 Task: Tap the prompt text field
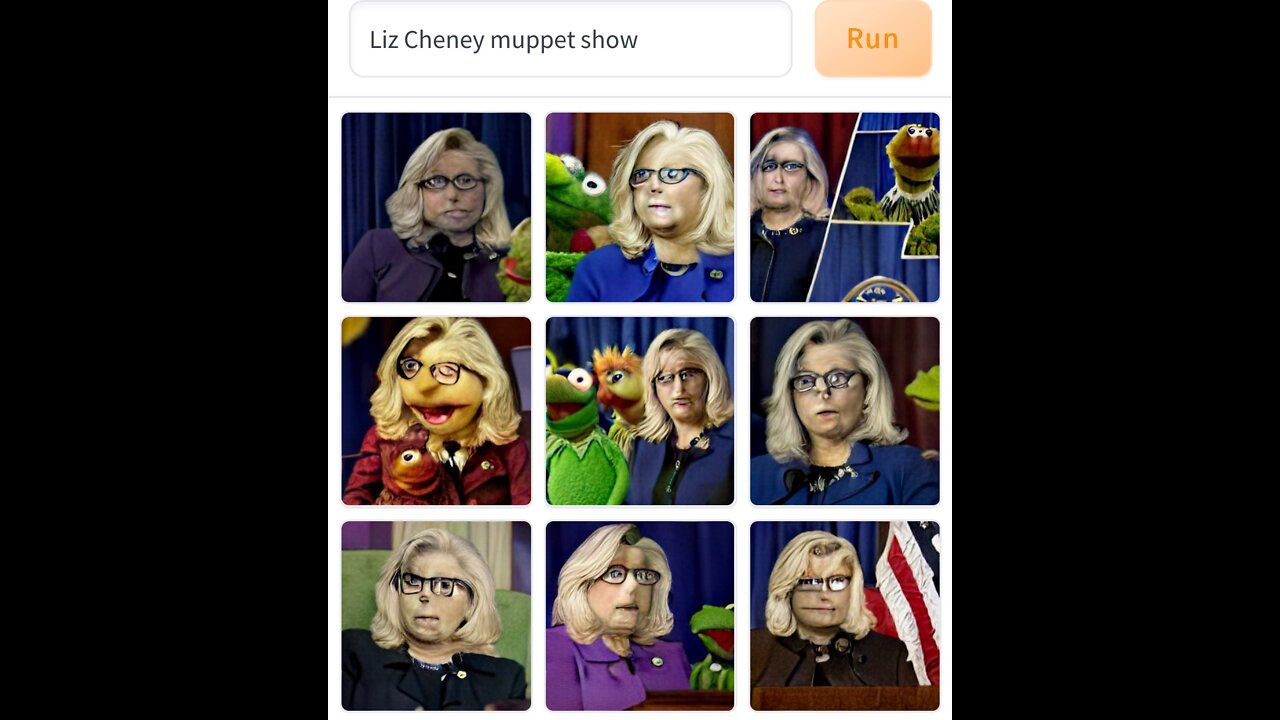(x=570, y=40)
